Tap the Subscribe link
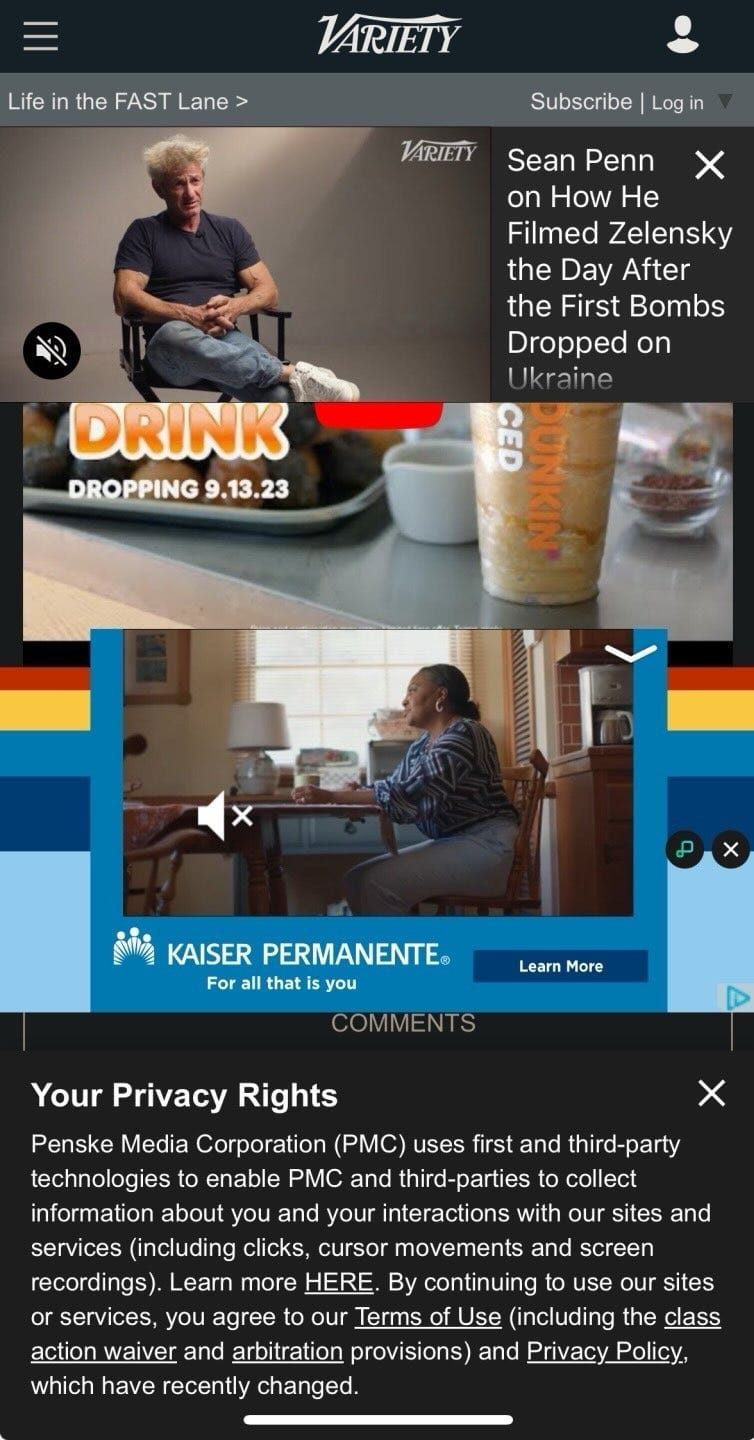Viewport: 754px width, 1440px height. tap(580, 102)
